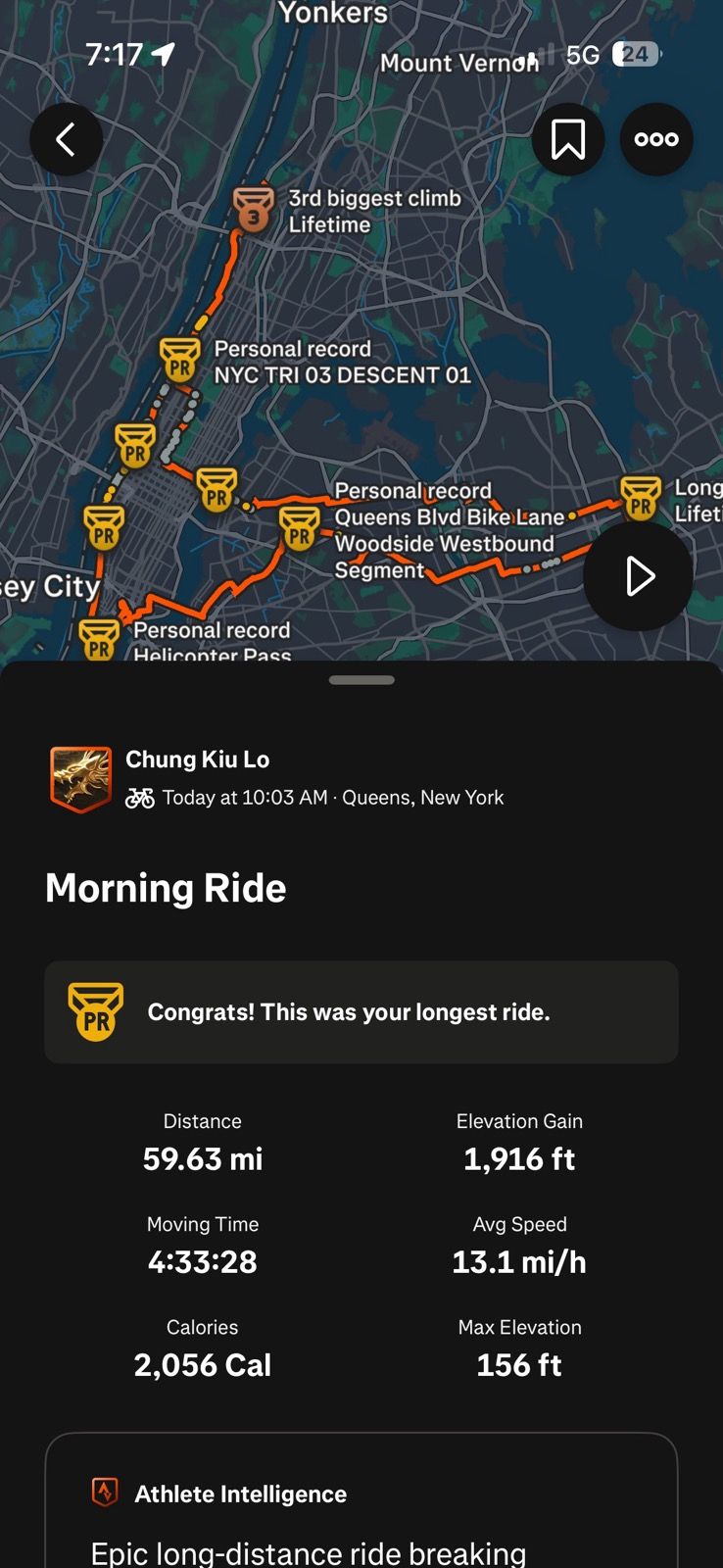The image size is (723, 1568).
Task: Open the NYC TRI 03 DESCENT 01 record
Action: (180, 361)
